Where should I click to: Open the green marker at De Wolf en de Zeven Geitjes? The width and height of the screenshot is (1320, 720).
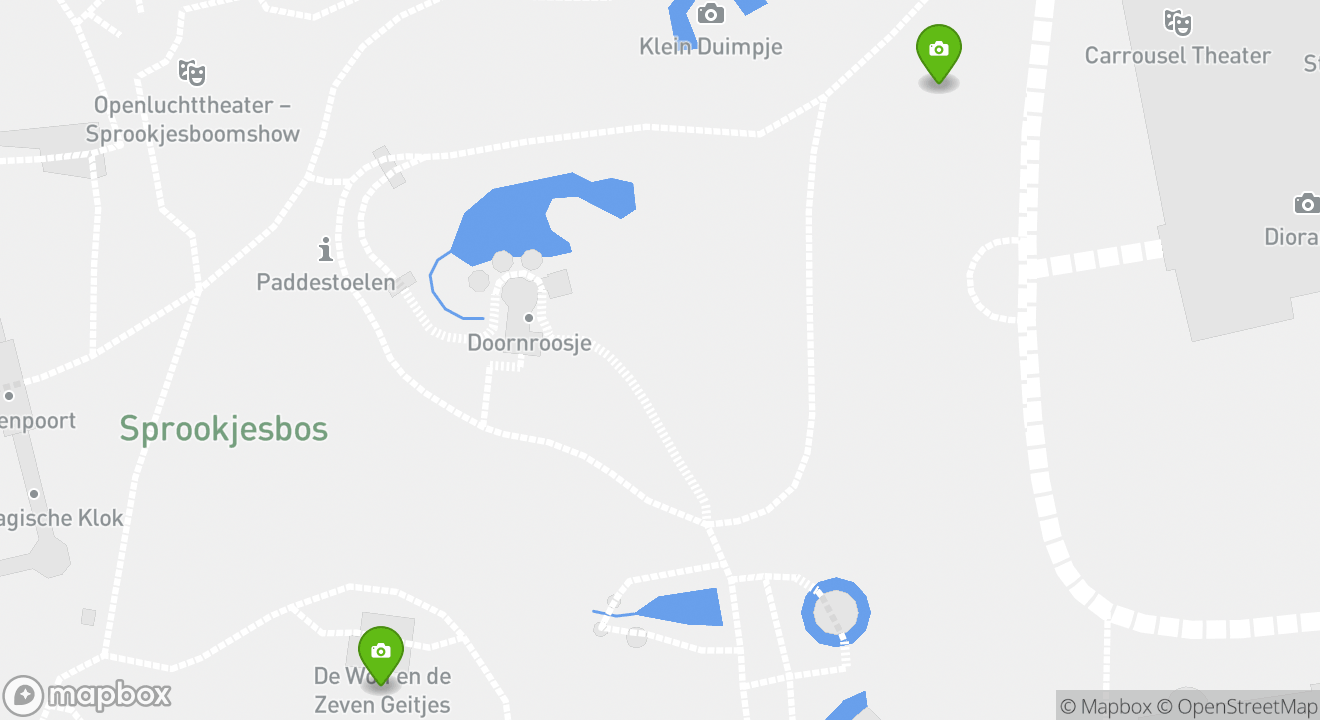[380, 653]
